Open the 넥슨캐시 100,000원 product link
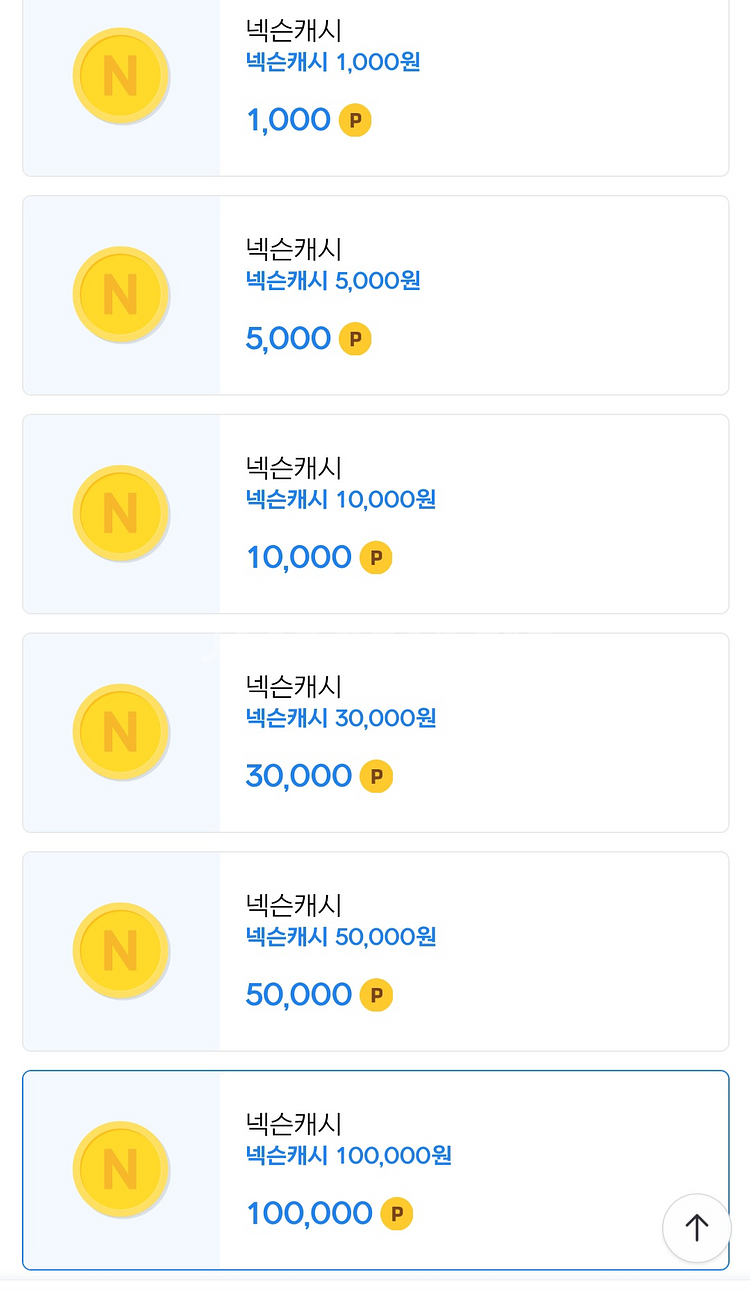The width and height of the screenshot is (750, 1291). click(347, 1155)
